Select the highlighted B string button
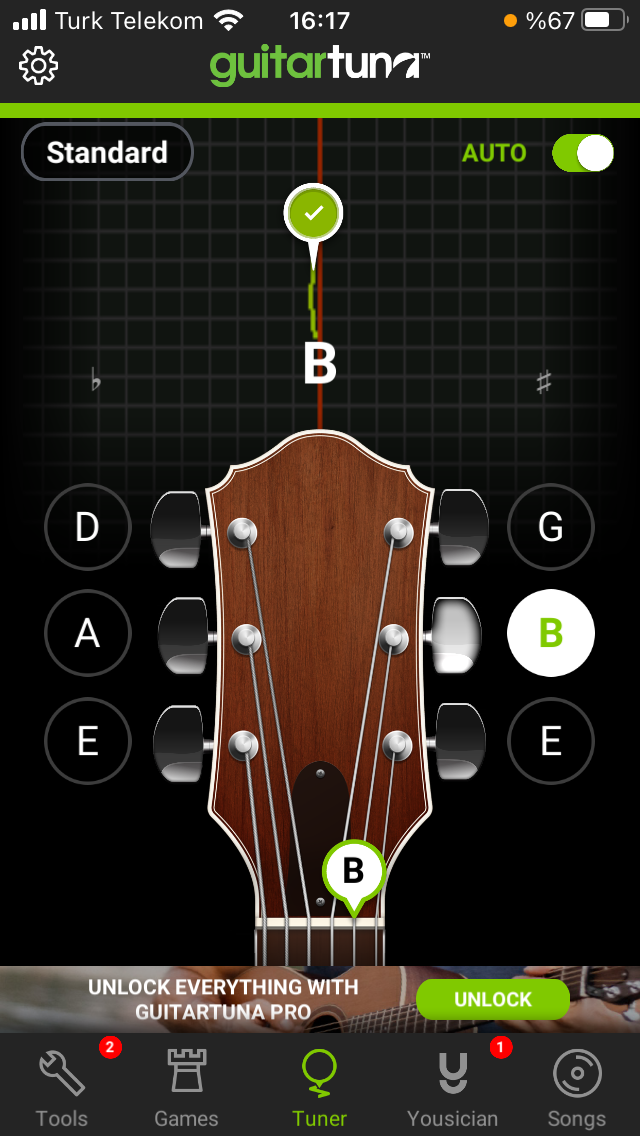The height and width of the screenshot is (1136, 640). (x=551, y=633)
